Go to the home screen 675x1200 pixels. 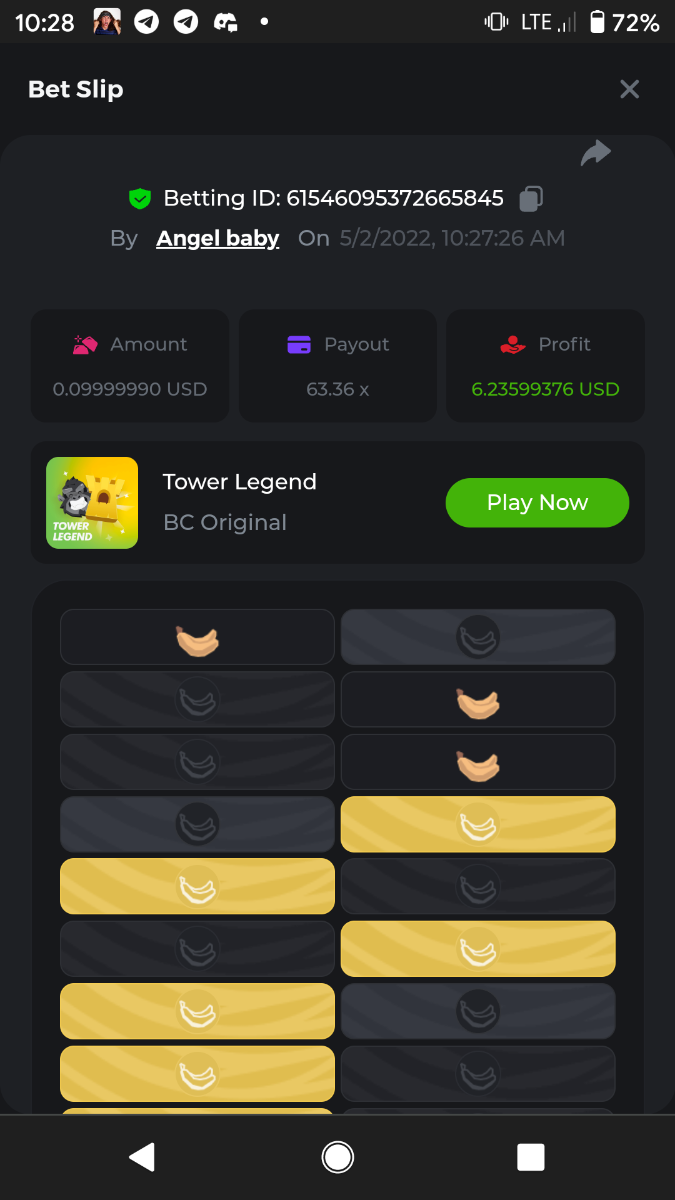[x=337, y=1157]
